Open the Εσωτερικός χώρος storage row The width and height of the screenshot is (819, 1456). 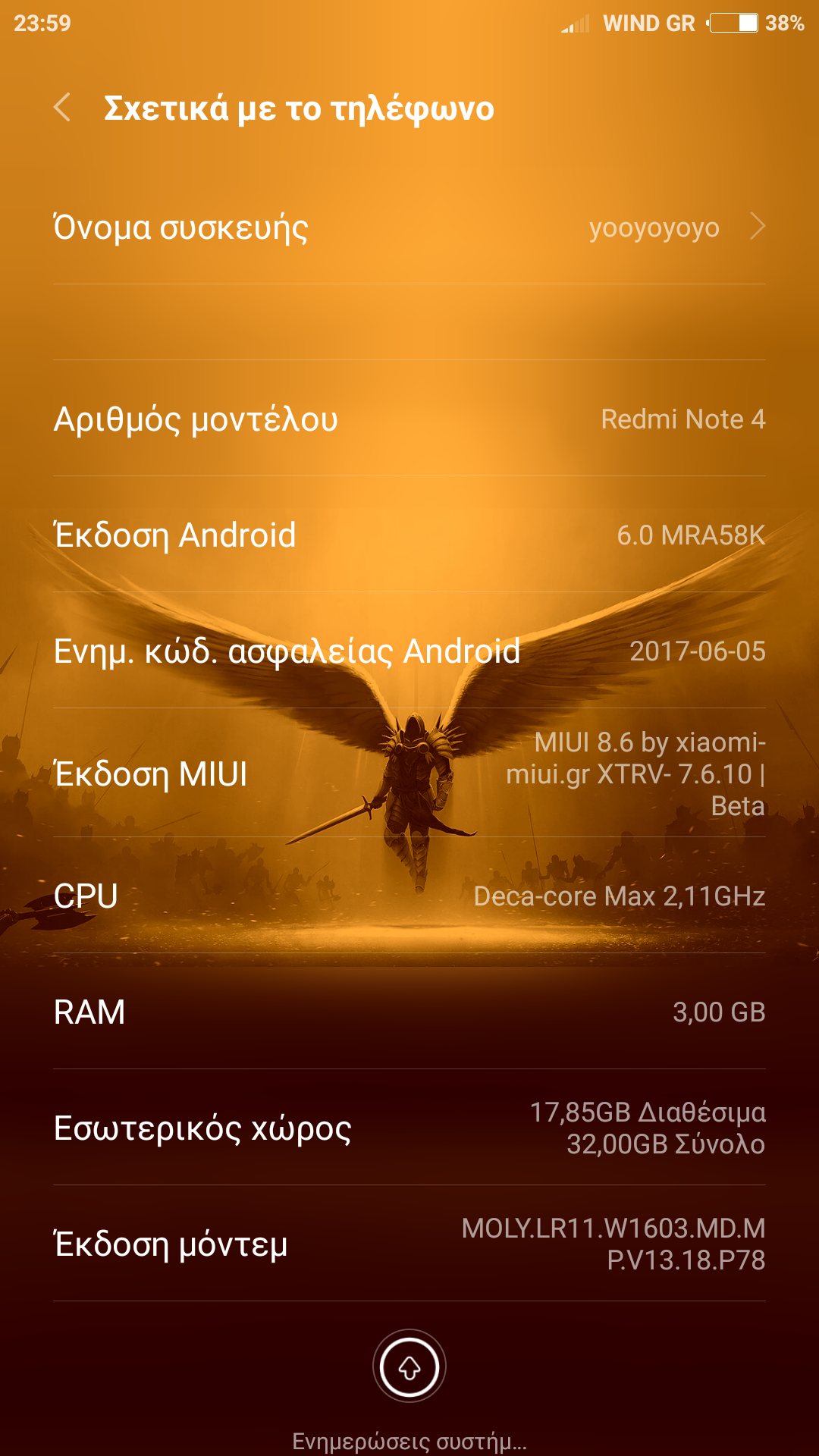point(409,1128)
